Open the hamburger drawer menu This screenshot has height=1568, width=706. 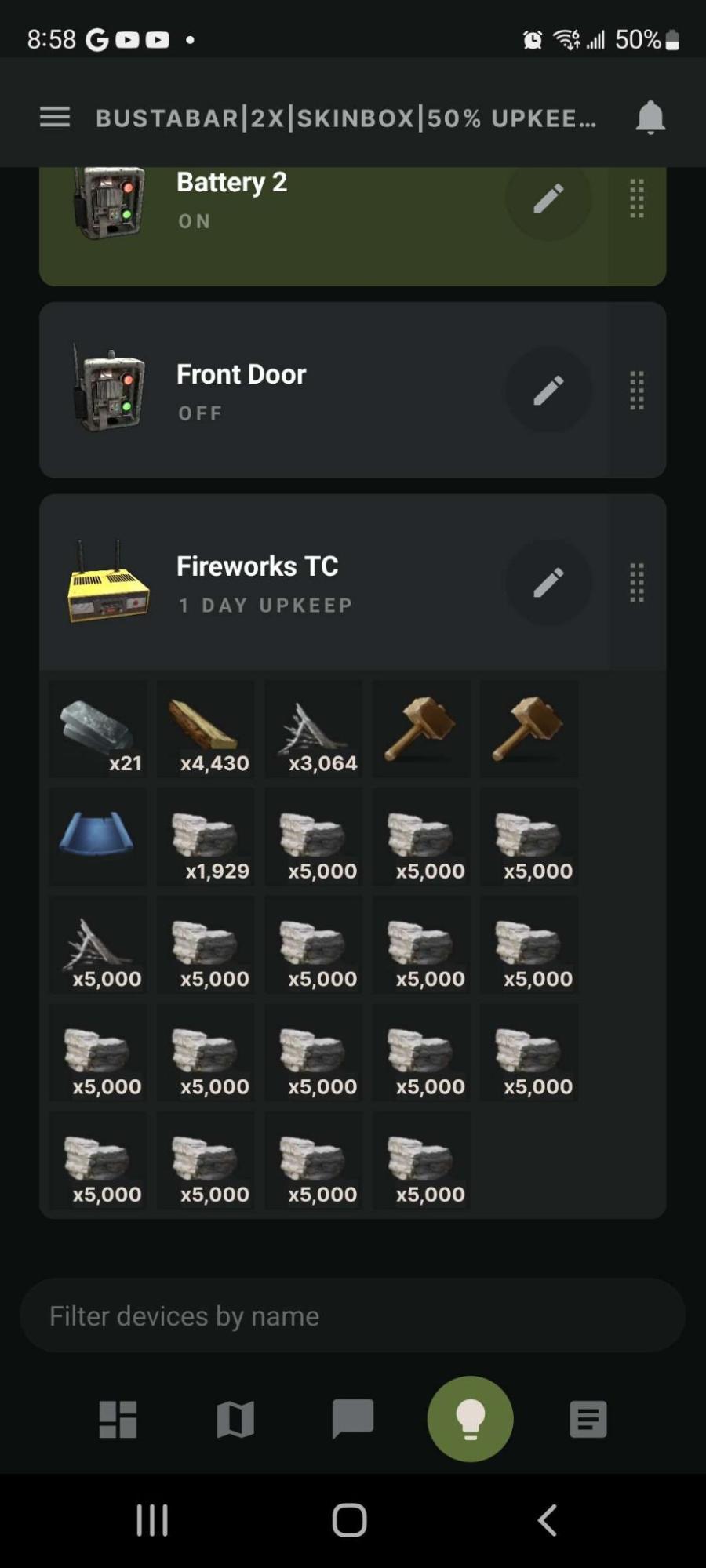[55, 118]
